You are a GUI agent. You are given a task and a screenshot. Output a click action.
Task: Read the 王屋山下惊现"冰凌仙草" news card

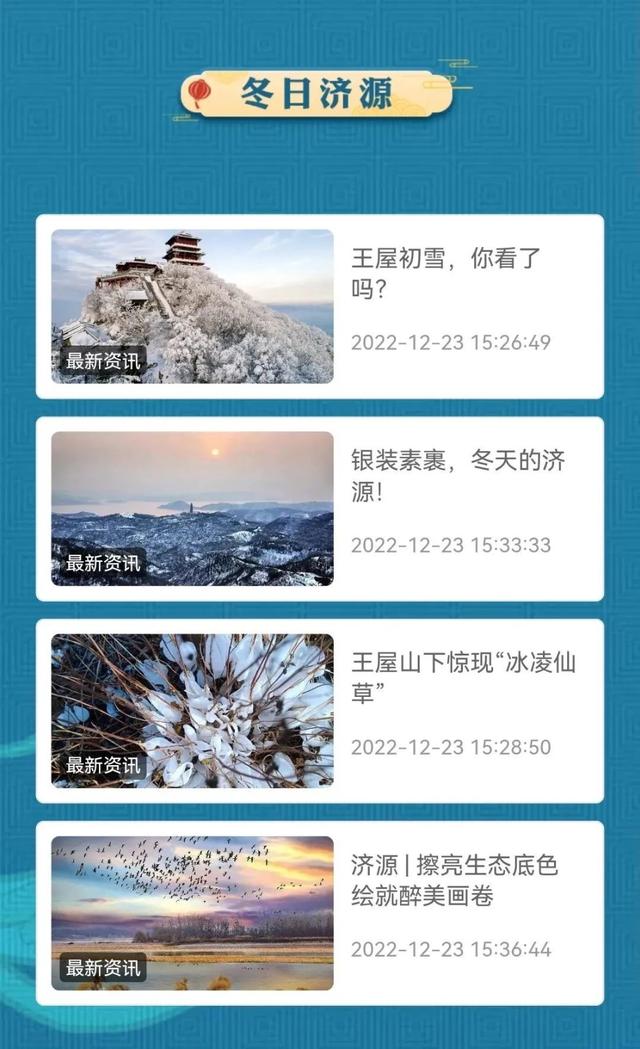[320, 710]
